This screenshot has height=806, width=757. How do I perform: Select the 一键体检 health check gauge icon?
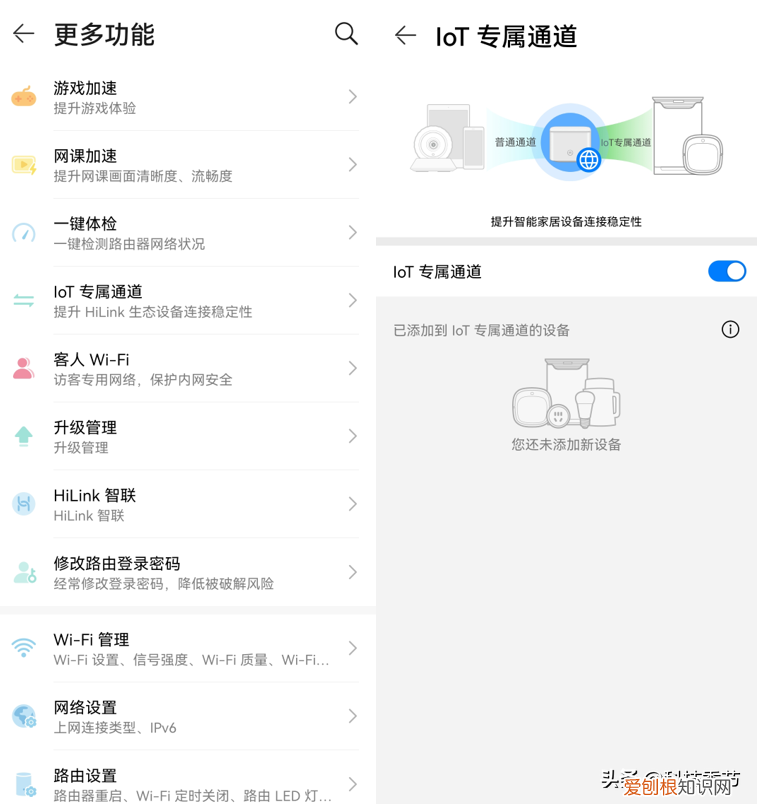22,232
